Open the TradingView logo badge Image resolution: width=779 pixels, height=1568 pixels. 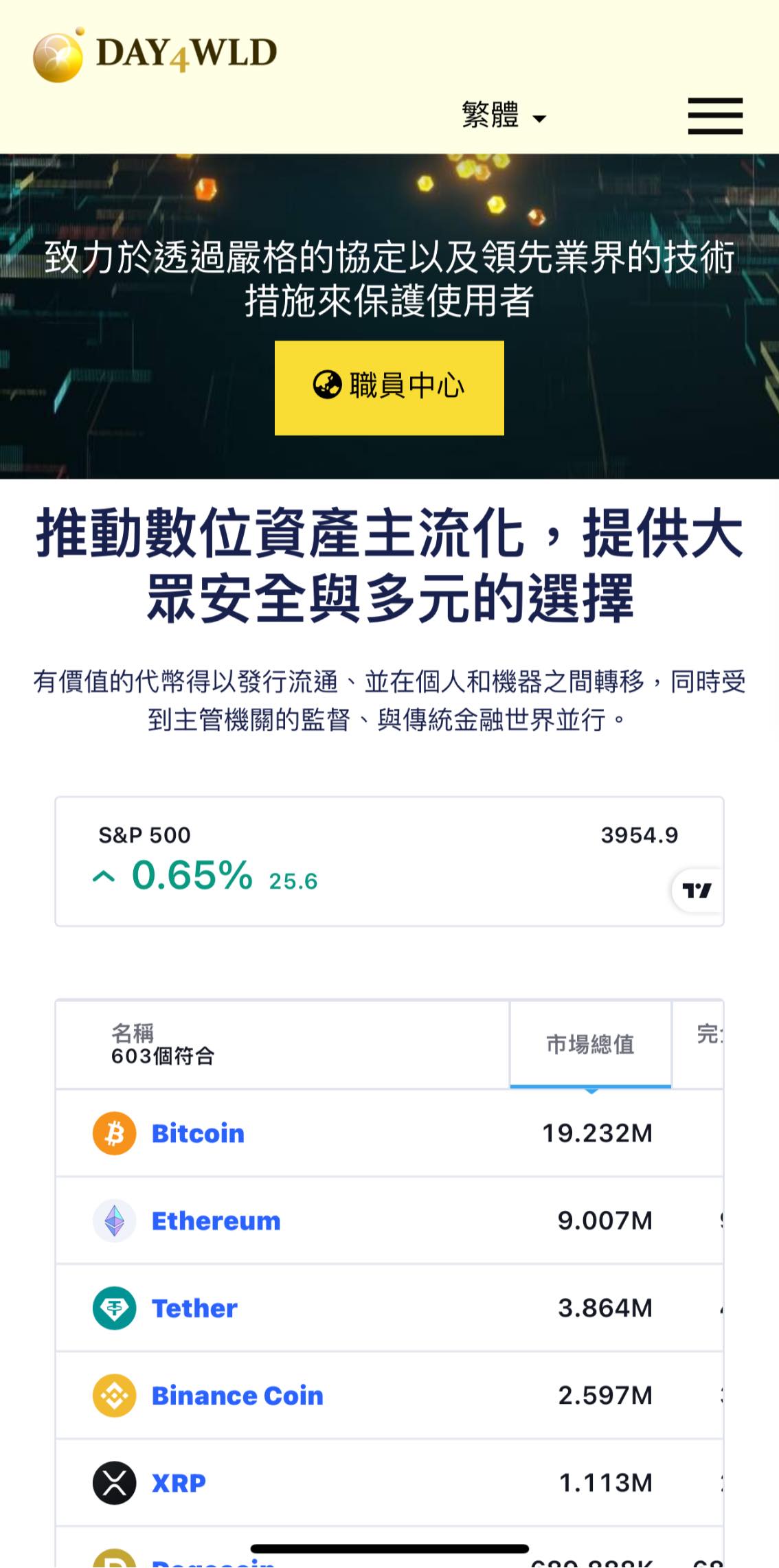[697, 891]
